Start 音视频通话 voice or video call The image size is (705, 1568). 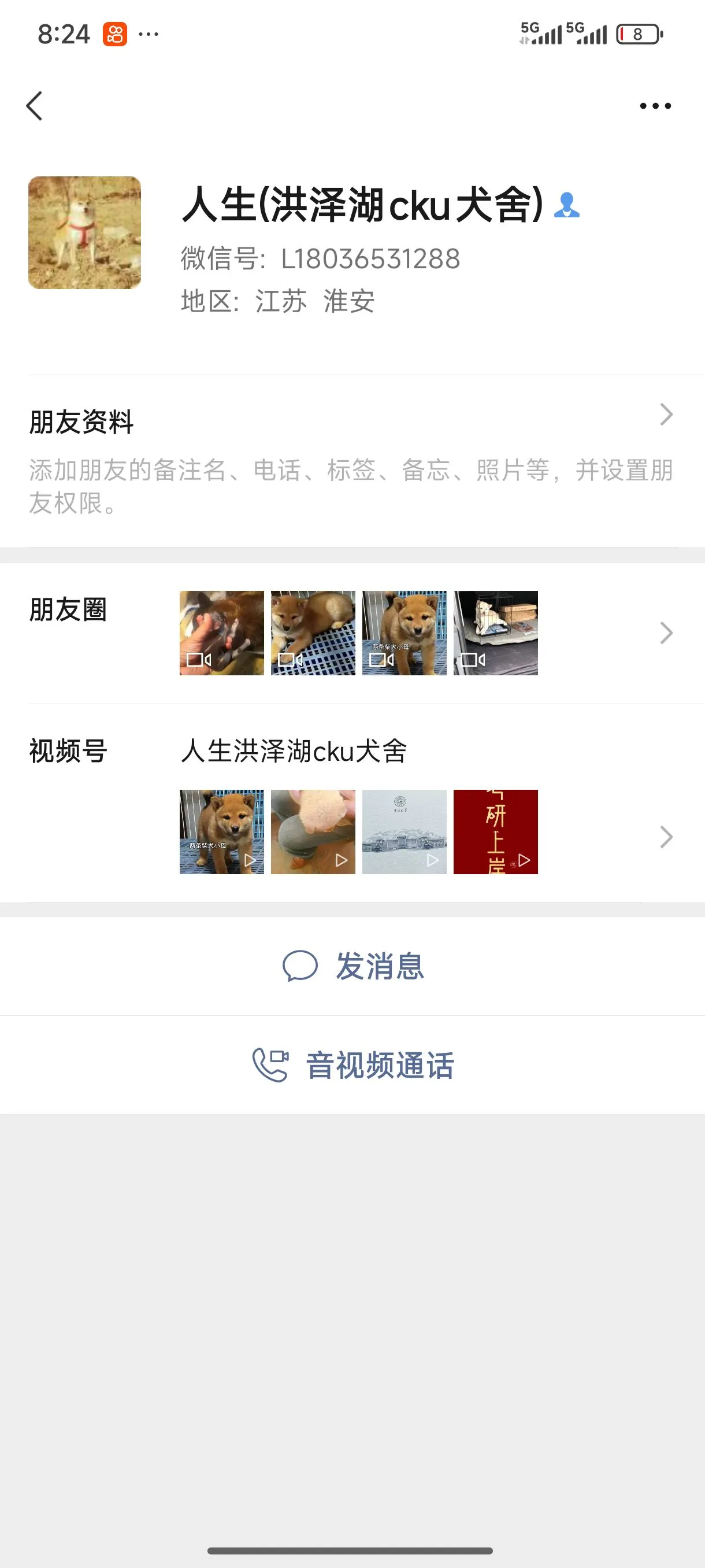tap(353, 1065)
